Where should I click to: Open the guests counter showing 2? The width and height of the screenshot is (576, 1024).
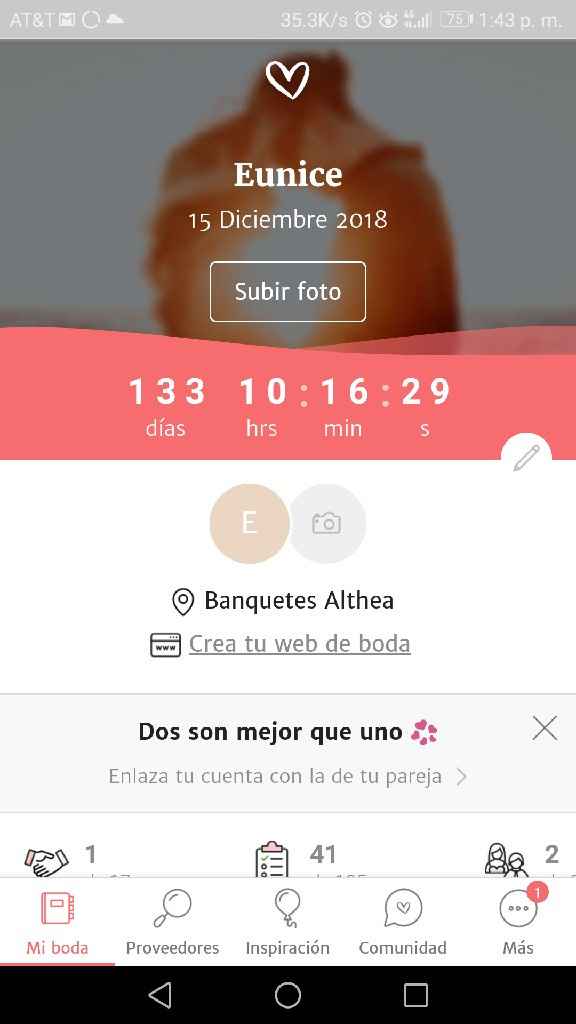click(522, 859)
